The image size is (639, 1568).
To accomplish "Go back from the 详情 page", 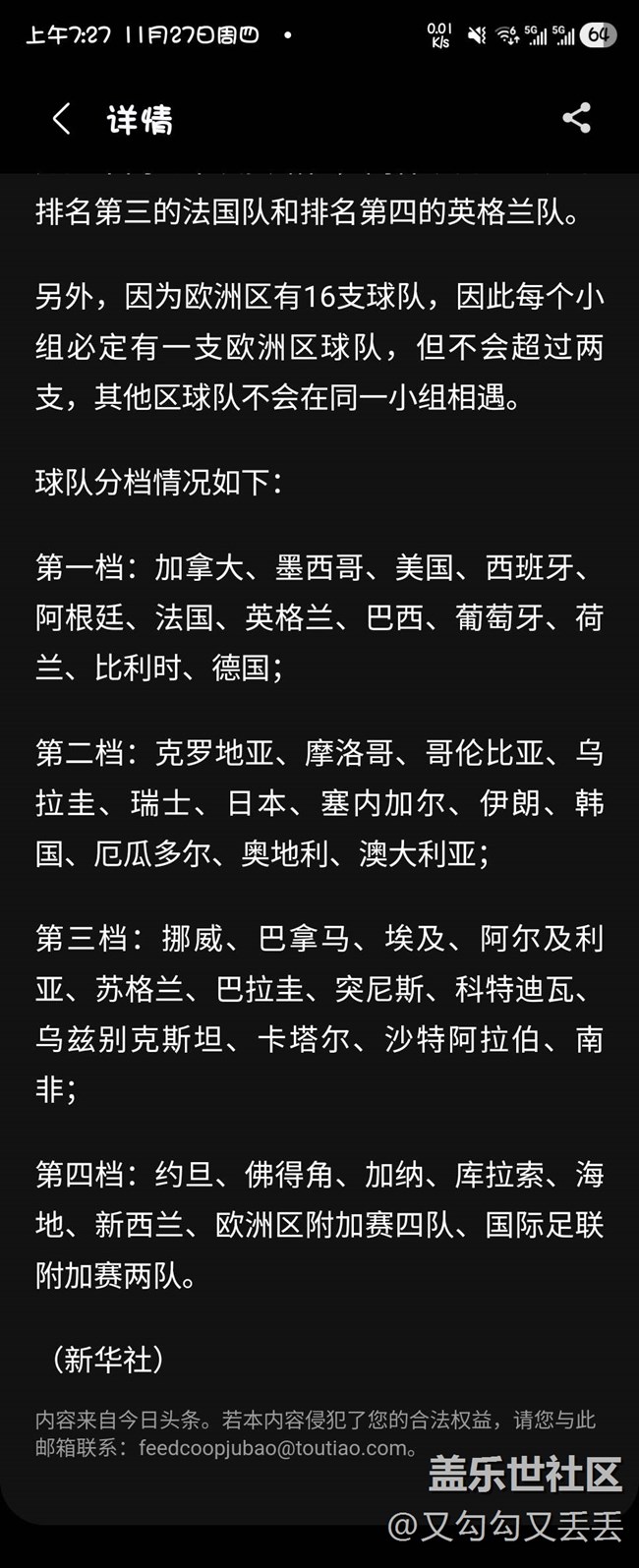I will pos(61,119).
